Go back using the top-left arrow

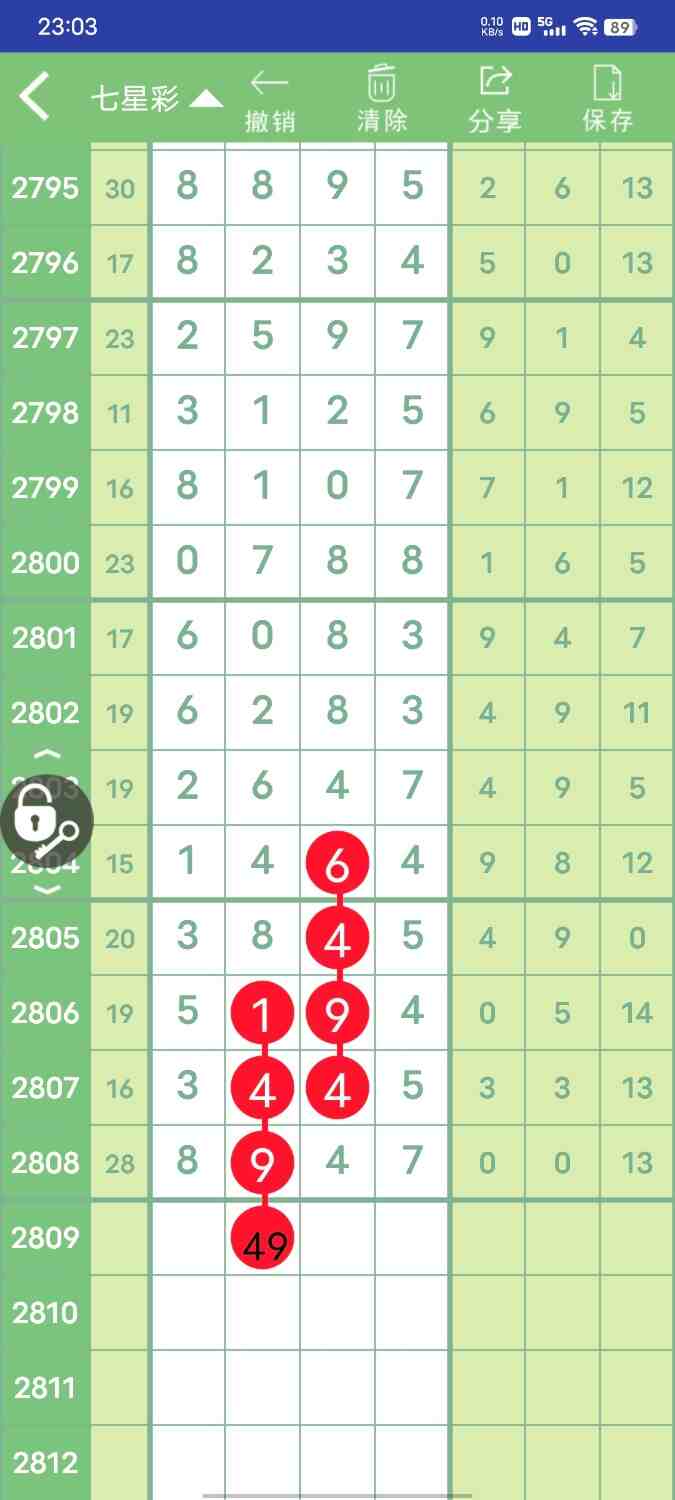pyautogui.click(x=35, y=97)
